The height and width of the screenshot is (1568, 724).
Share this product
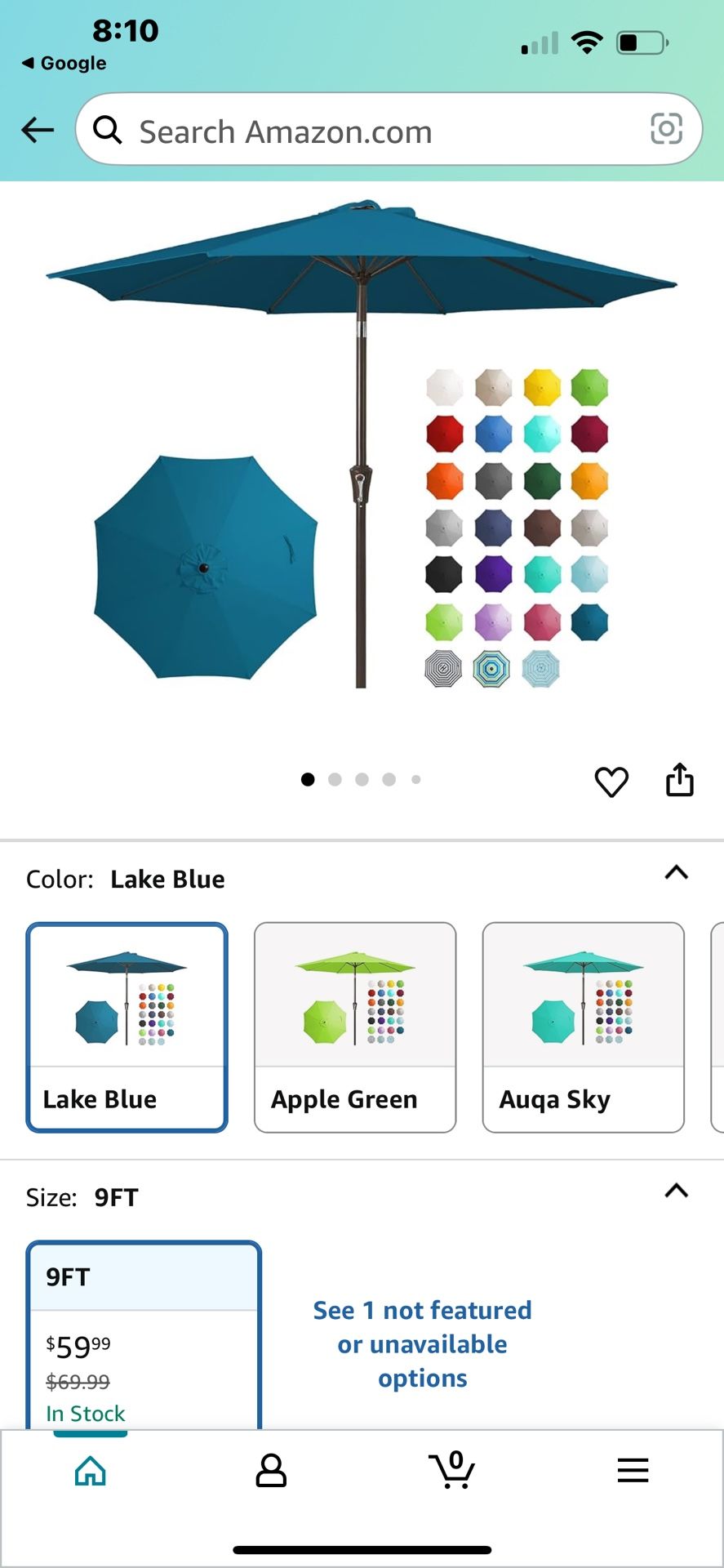[680, 780]
